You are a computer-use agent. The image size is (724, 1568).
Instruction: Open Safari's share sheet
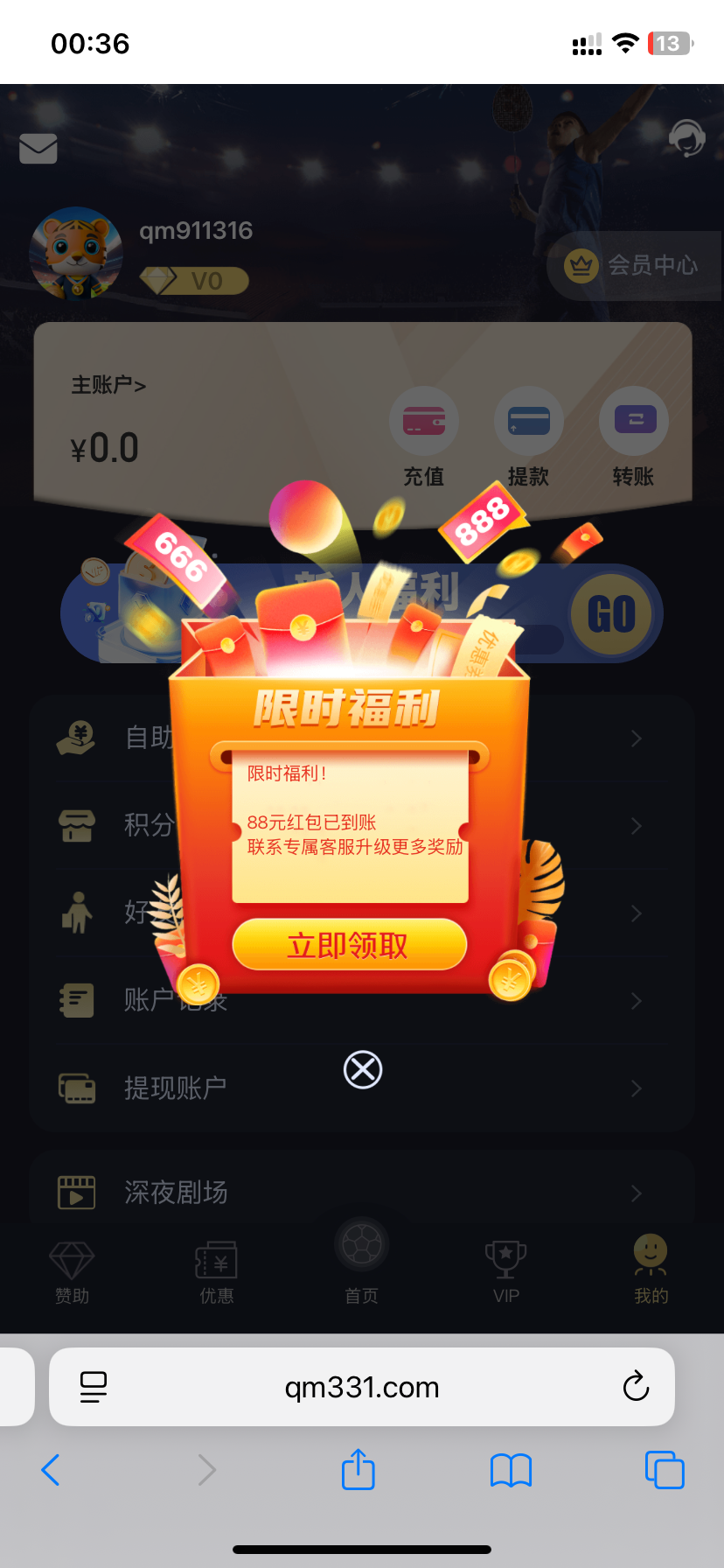359,1469
